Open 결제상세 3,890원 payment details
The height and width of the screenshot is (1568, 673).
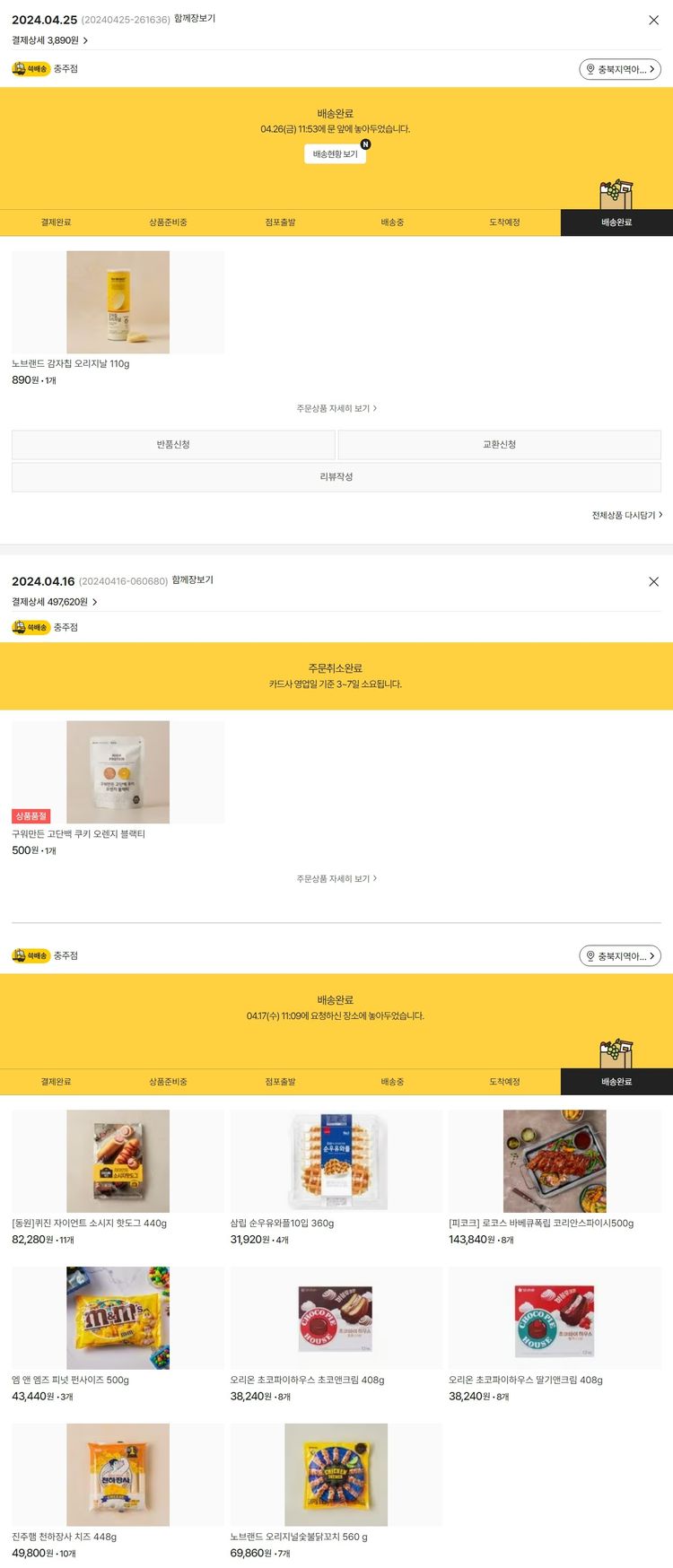(49, 40)
